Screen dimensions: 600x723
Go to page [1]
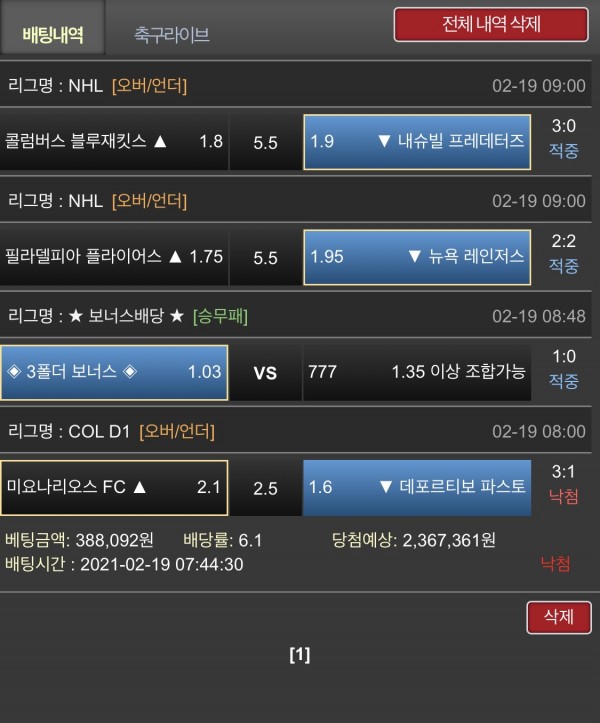click(299, 655)
